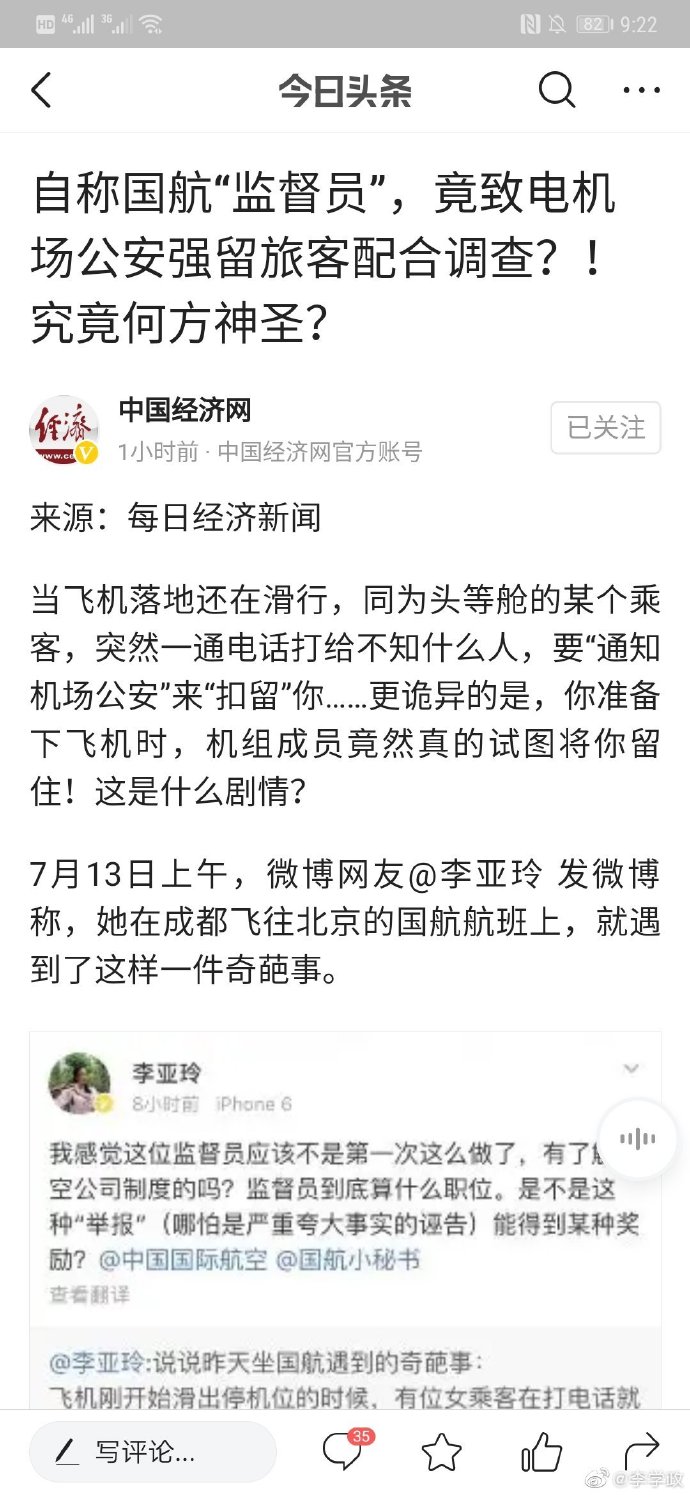690x1495 pixels.
Task: Open the embedded 李亚玲 Weibo screenshot
Action: pos(345,1200)
